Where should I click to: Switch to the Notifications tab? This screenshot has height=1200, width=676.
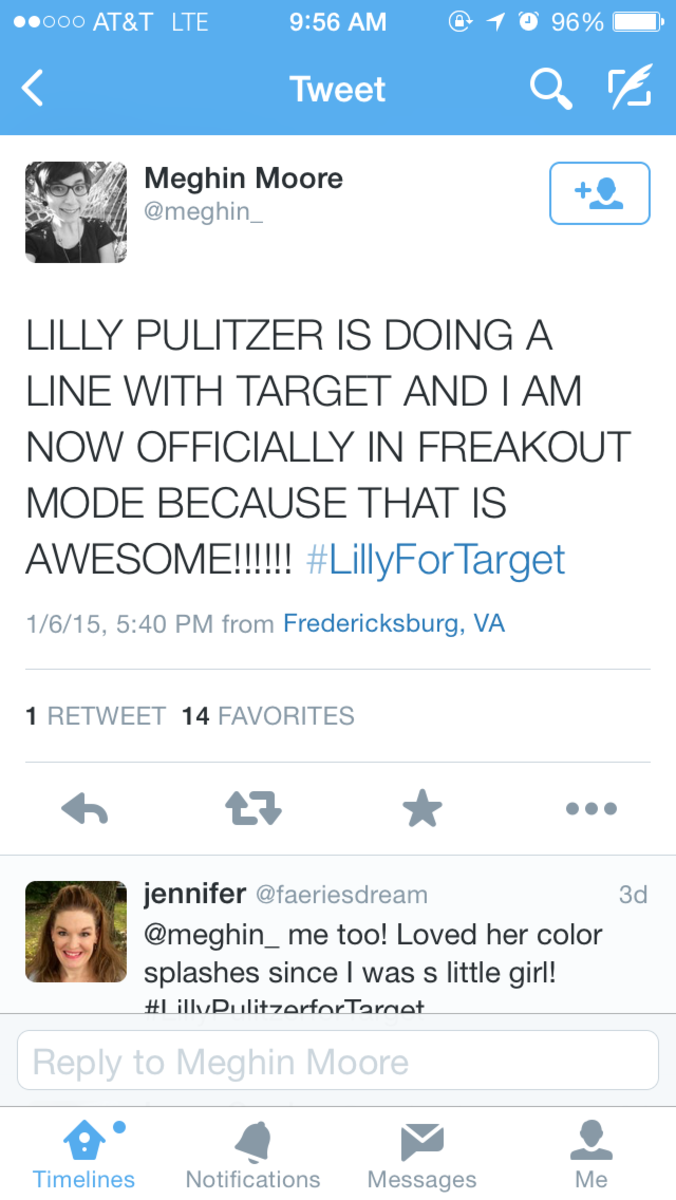[253, 1154]
